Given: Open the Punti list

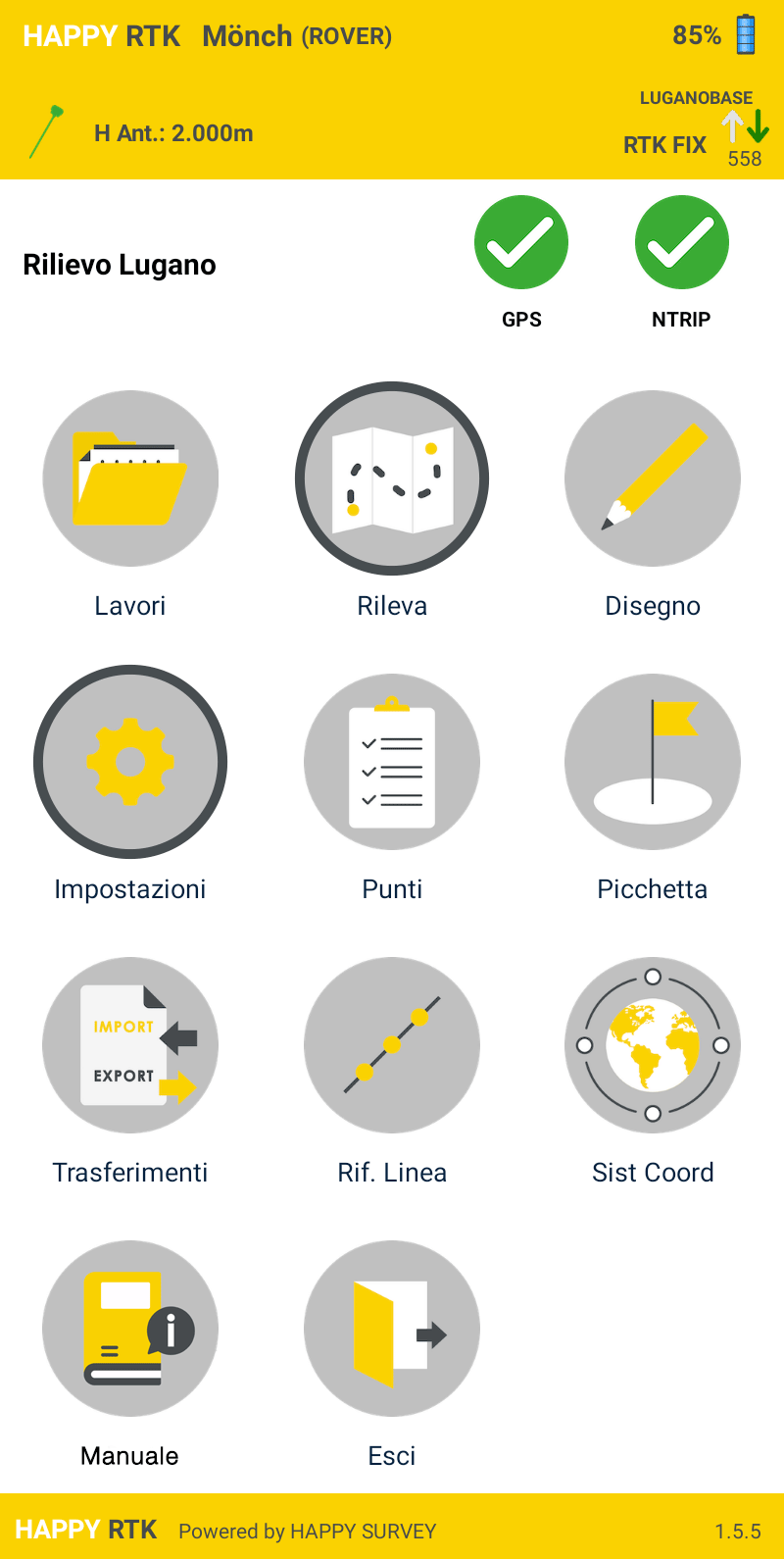Looking at the screenshot, I should (392, 762).
